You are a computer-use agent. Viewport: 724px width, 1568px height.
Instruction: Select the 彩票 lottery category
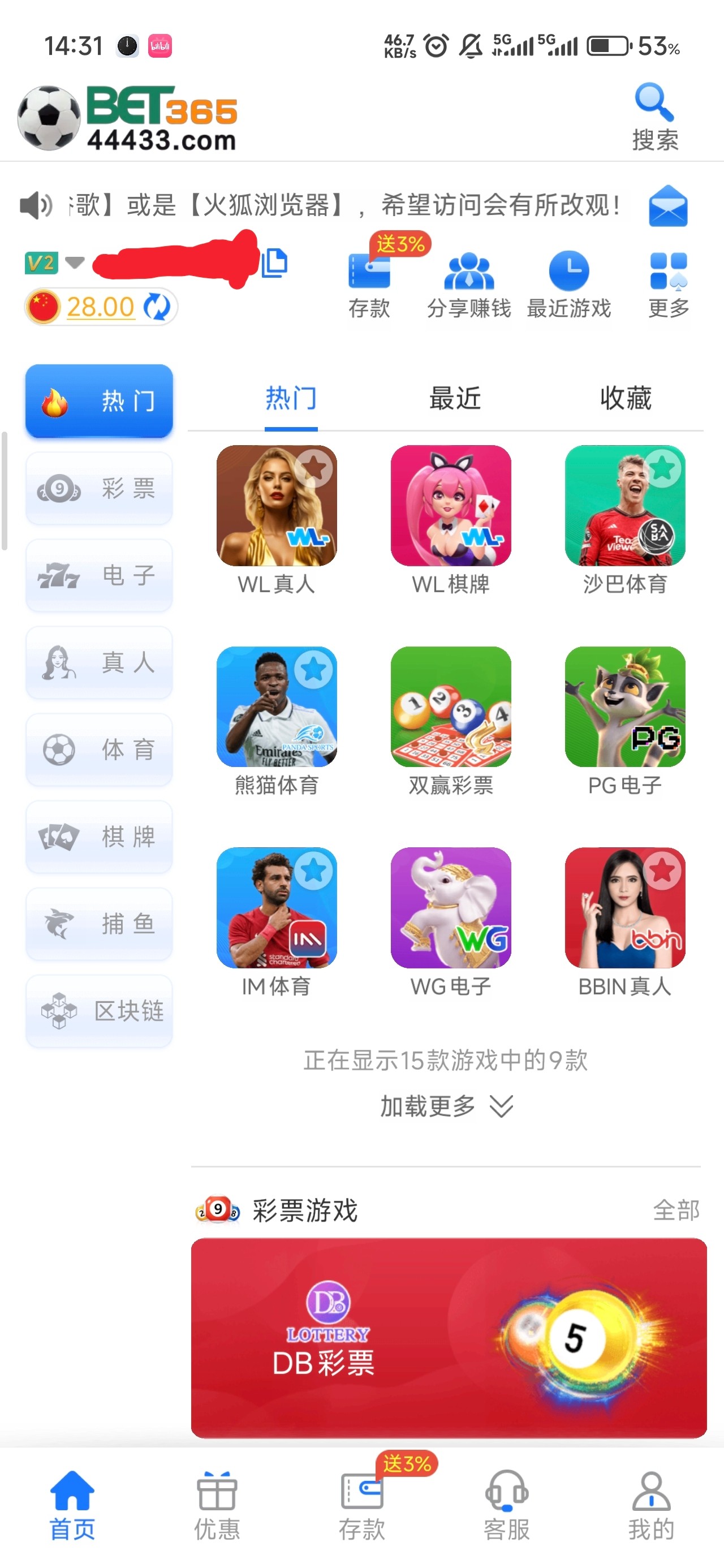tap(99, 488)
